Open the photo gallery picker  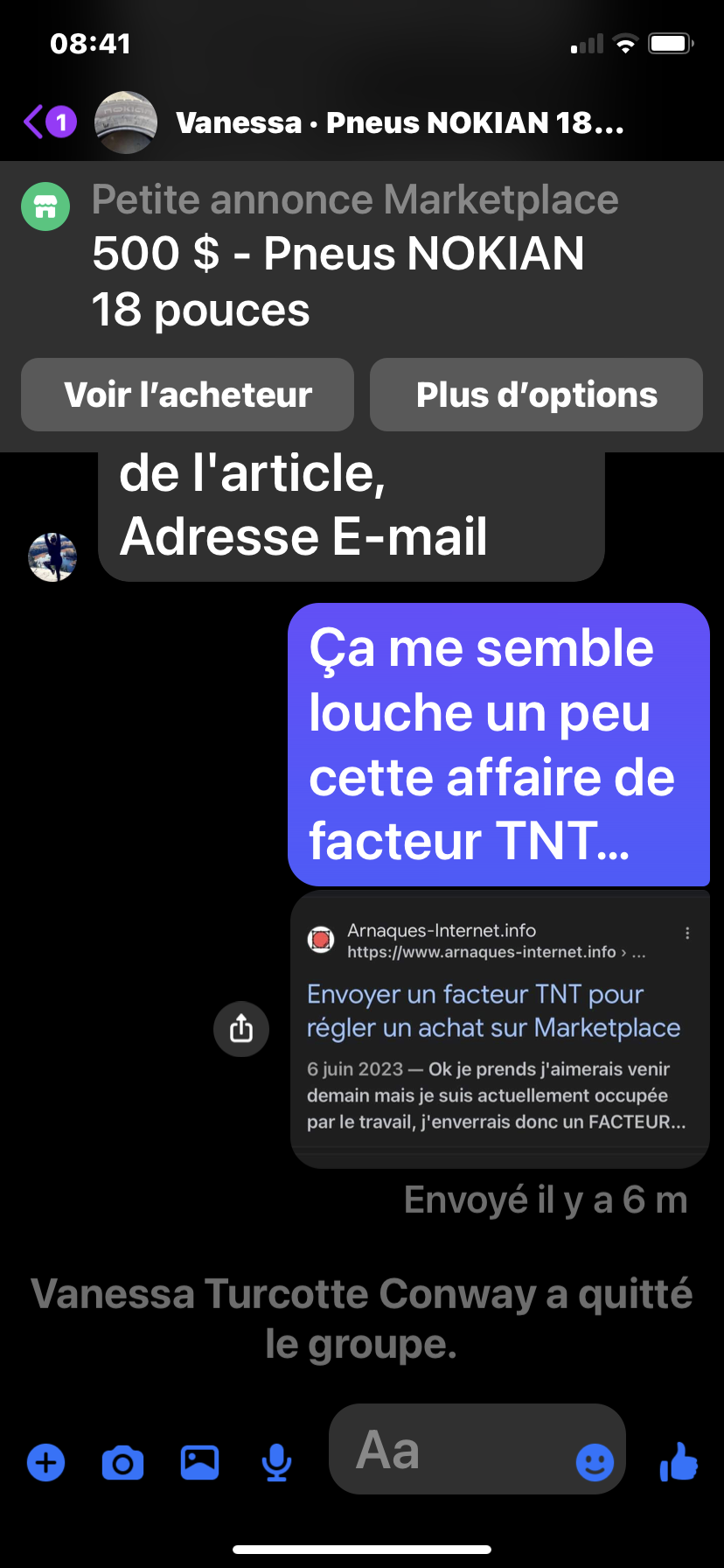pyautogui.click(x=199, y=1462)
